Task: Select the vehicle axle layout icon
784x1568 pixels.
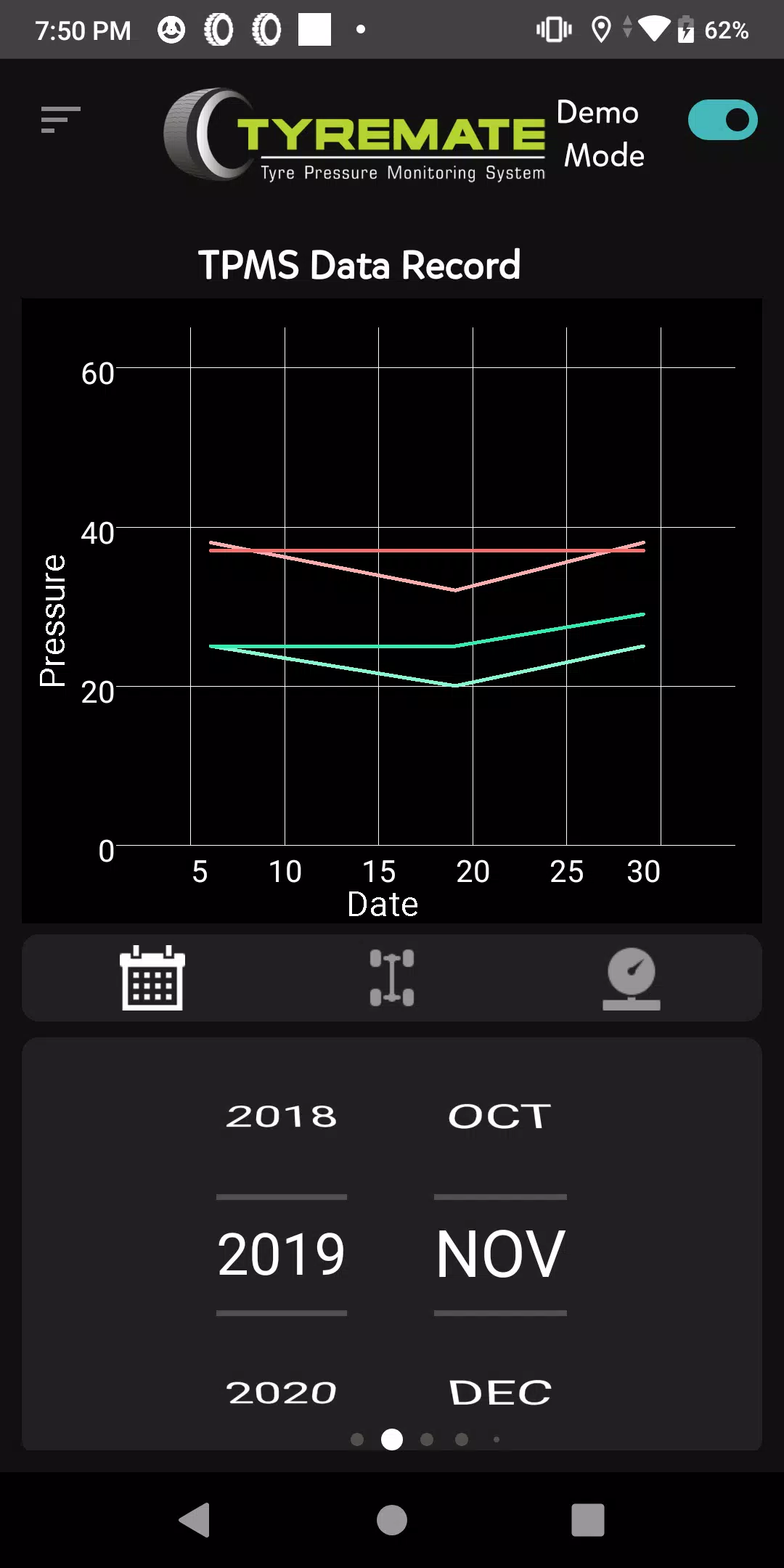Action: pyautogui.click(x=392, y=977)
